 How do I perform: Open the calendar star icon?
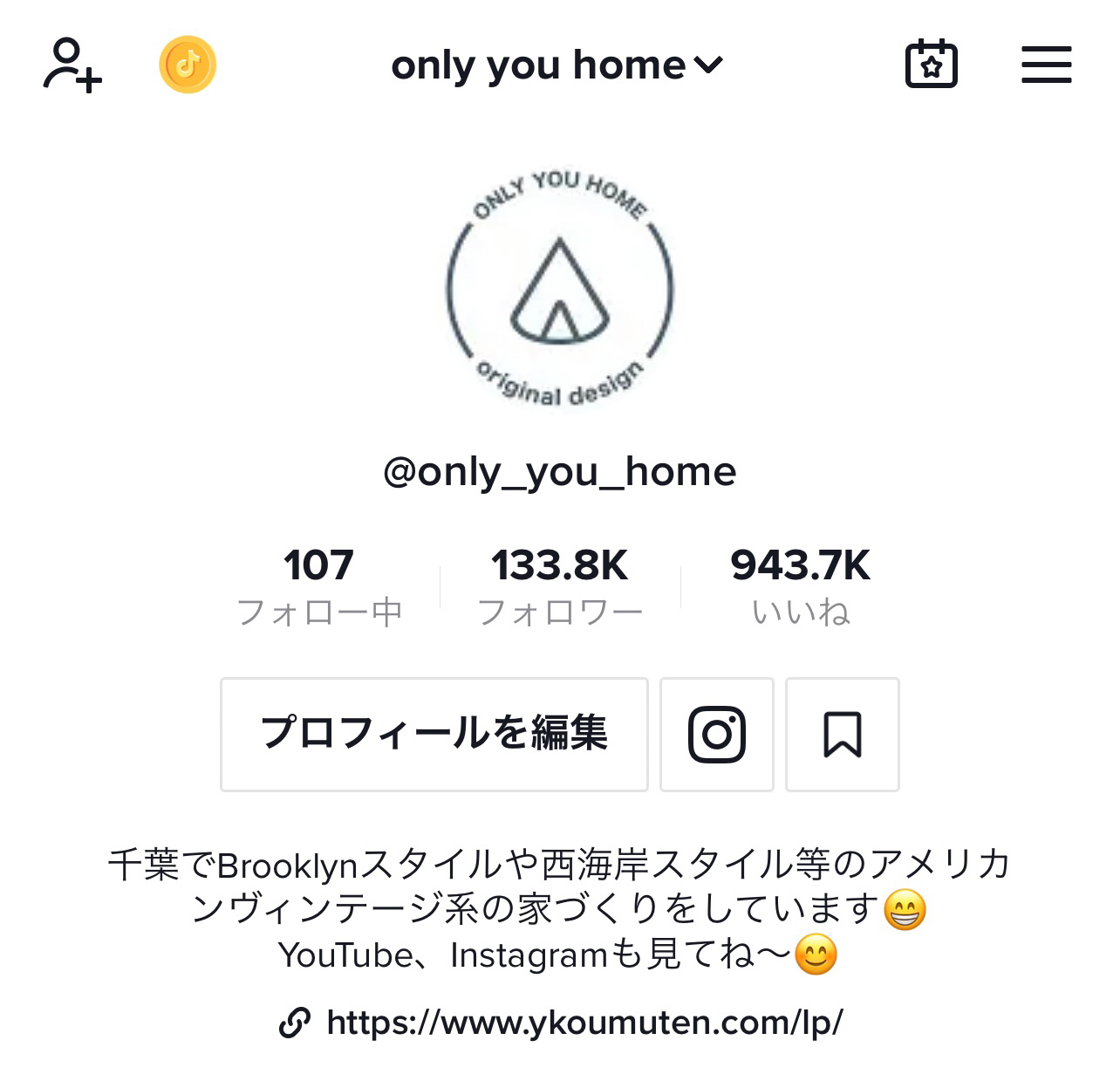point(931,65)
